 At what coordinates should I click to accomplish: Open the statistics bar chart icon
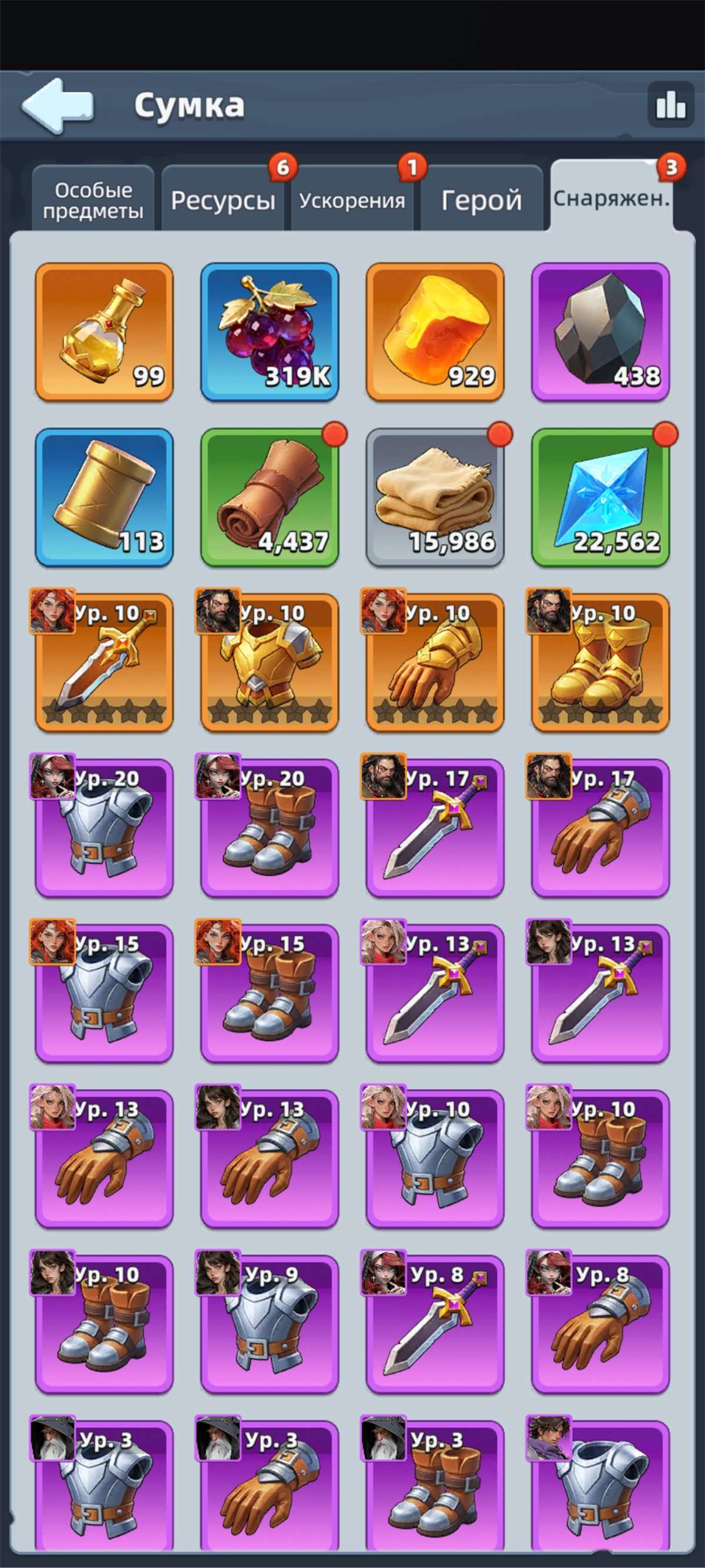[x=670, y=105]
